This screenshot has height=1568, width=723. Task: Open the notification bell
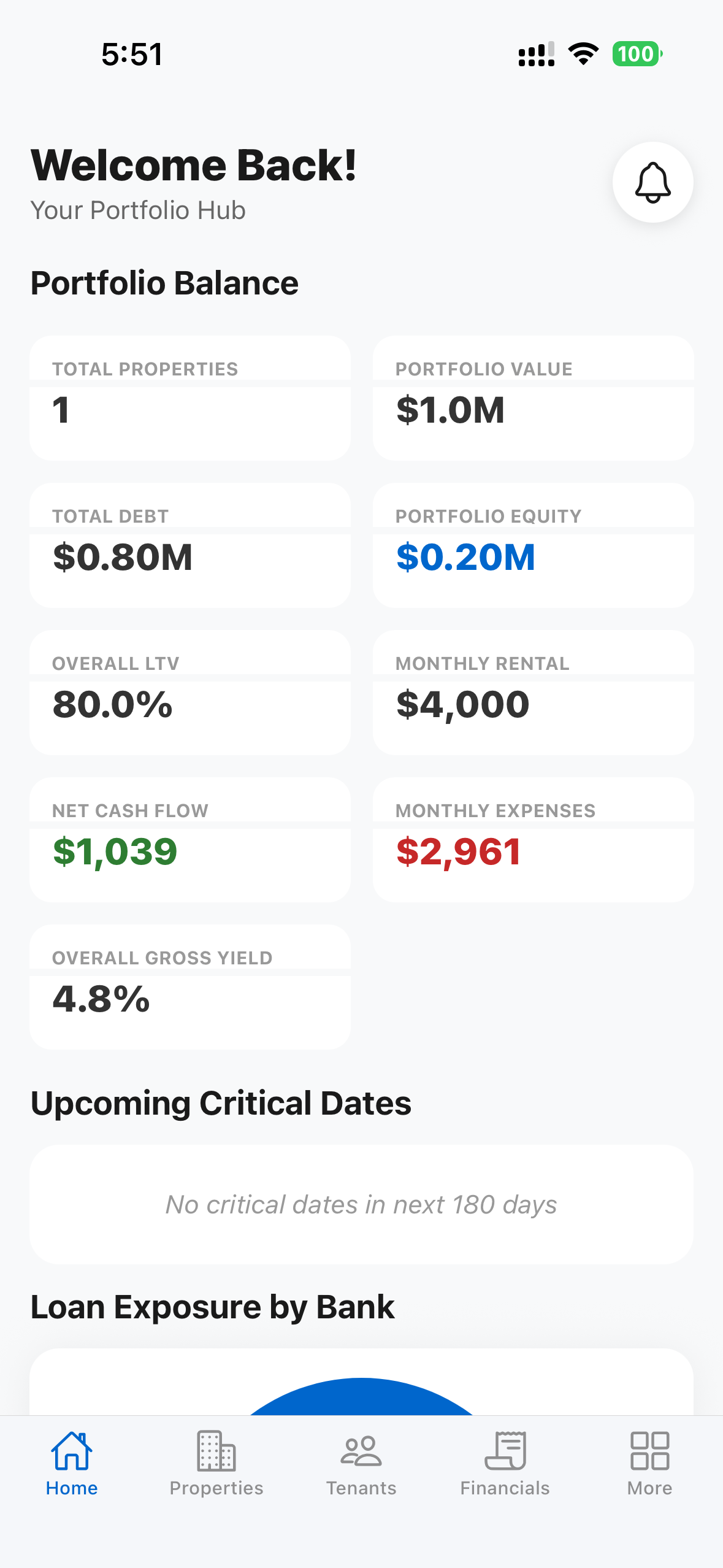pyautogui.click(x=652, y=182)
